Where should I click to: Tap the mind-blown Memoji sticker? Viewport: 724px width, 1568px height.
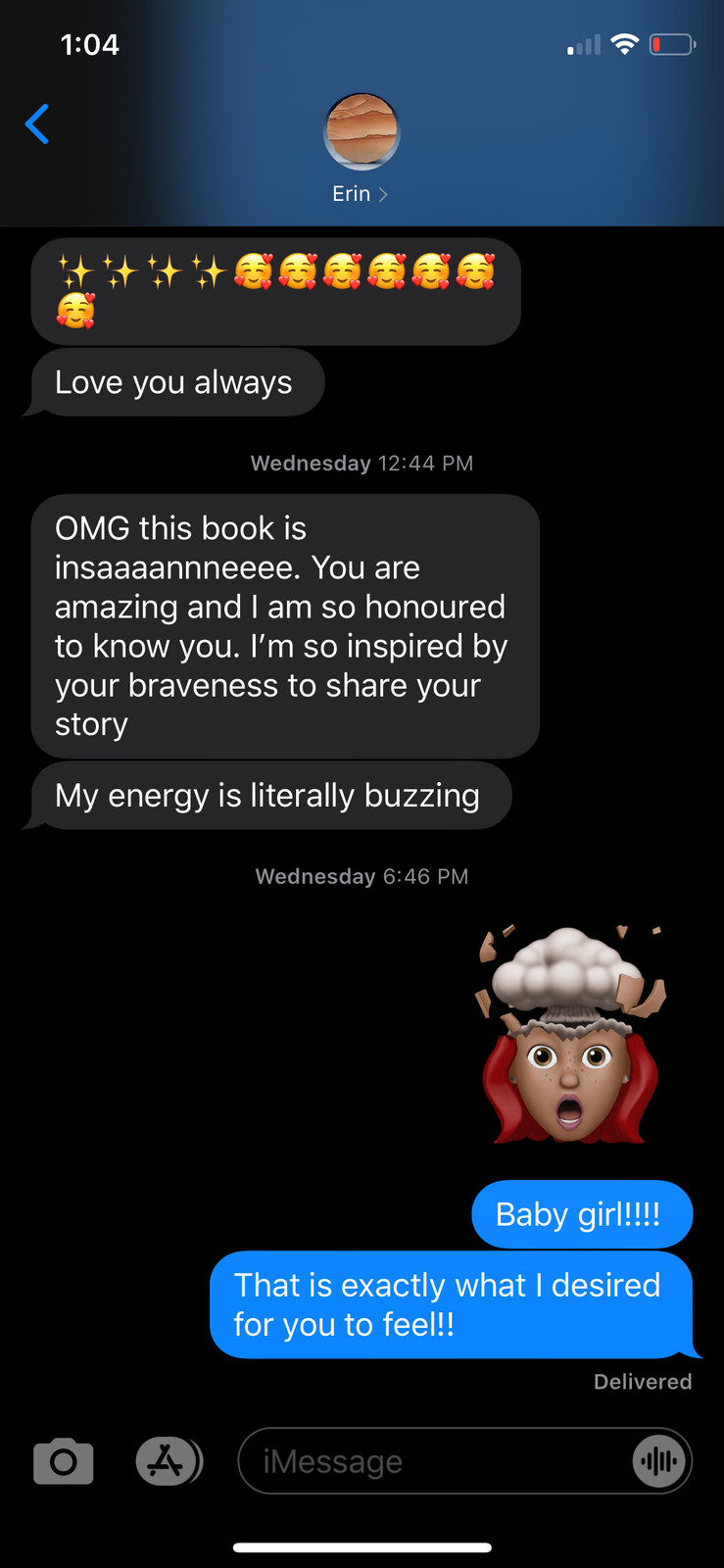click(x=572, y=1036)
